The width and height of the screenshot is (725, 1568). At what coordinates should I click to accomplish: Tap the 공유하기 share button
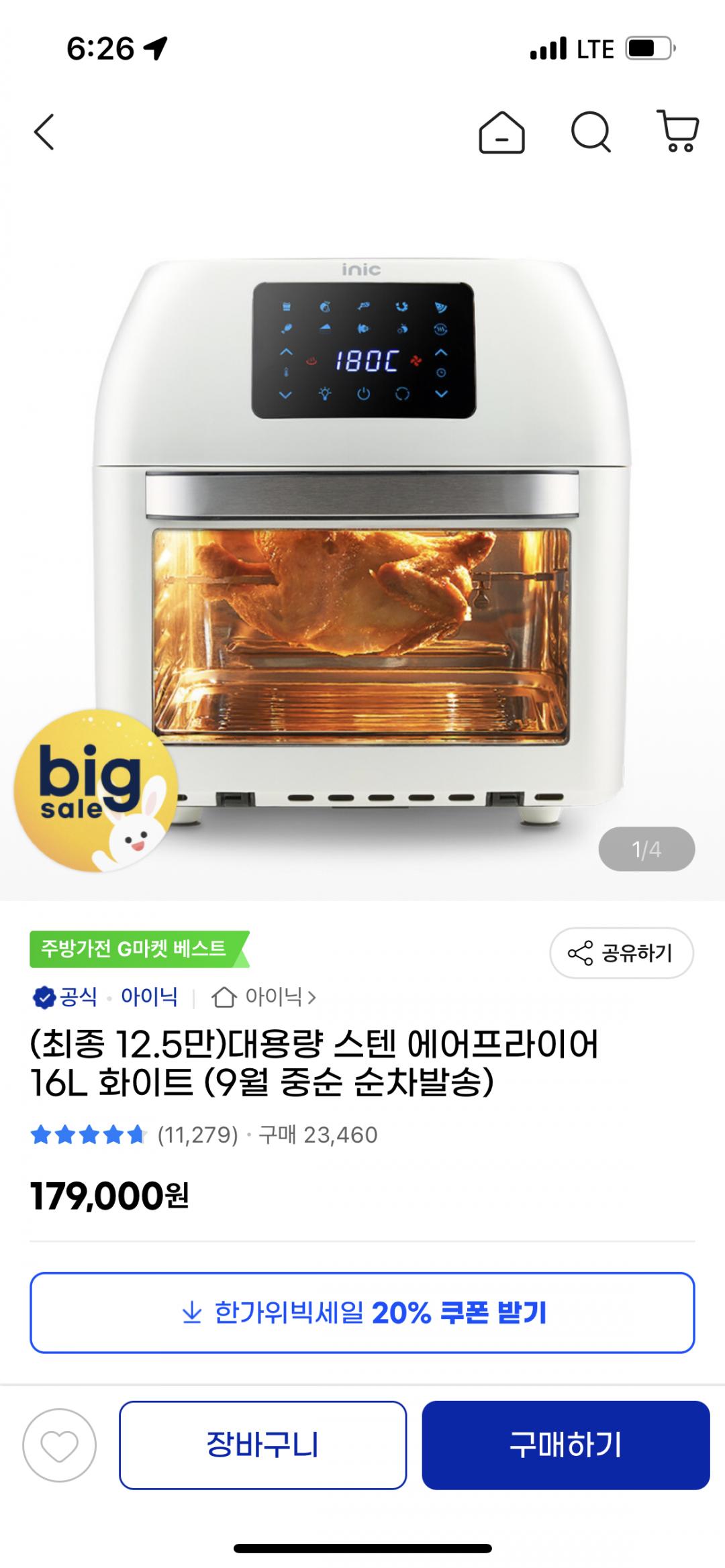tap(621, 953)
